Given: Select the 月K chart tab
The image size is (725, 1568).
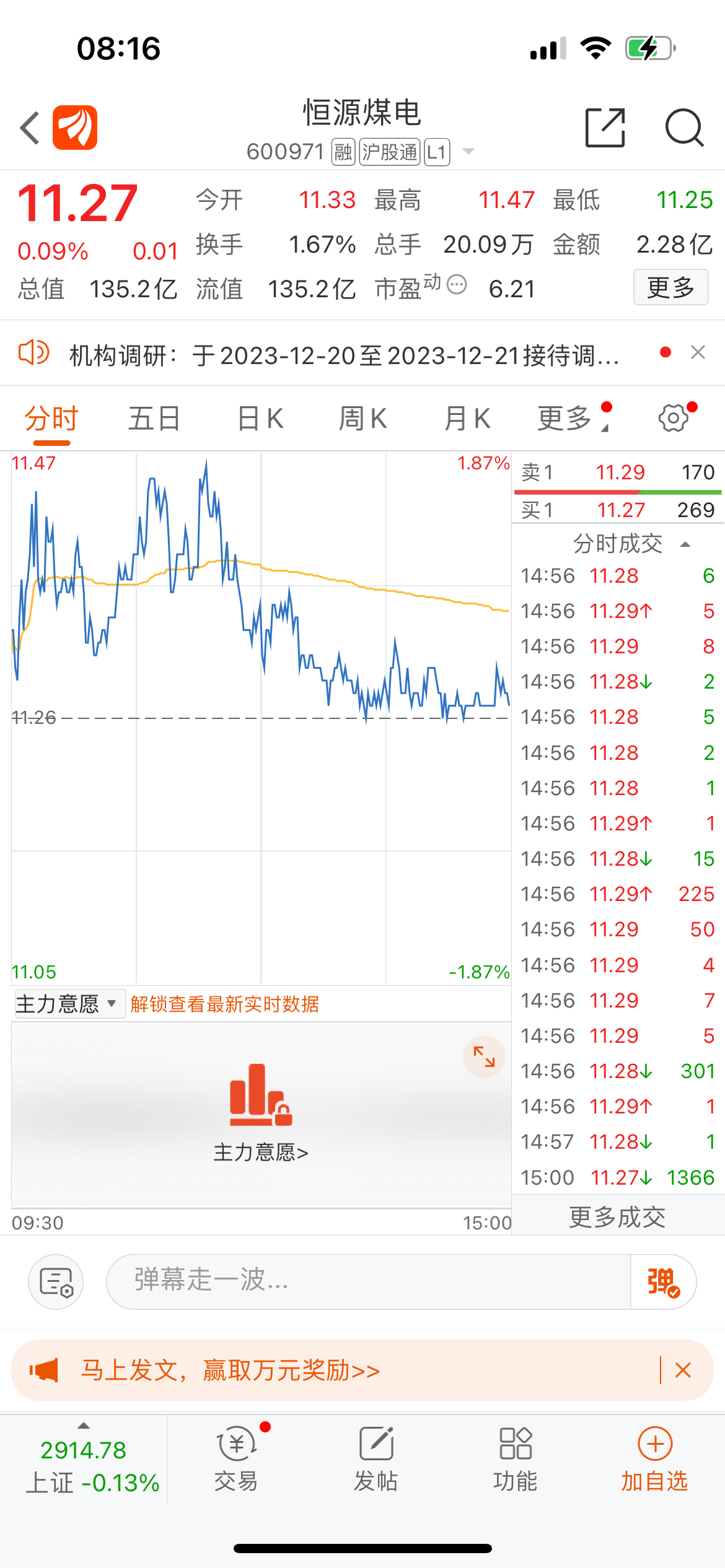Looking at the screenshot, I should [x=467, y=419].
